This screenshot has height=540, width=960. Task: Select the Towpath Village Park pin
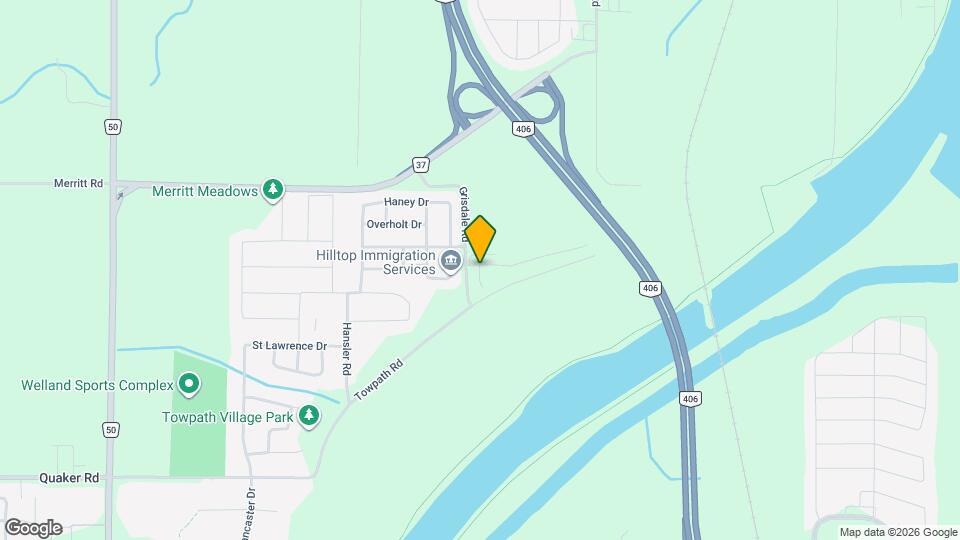[309, 415]
